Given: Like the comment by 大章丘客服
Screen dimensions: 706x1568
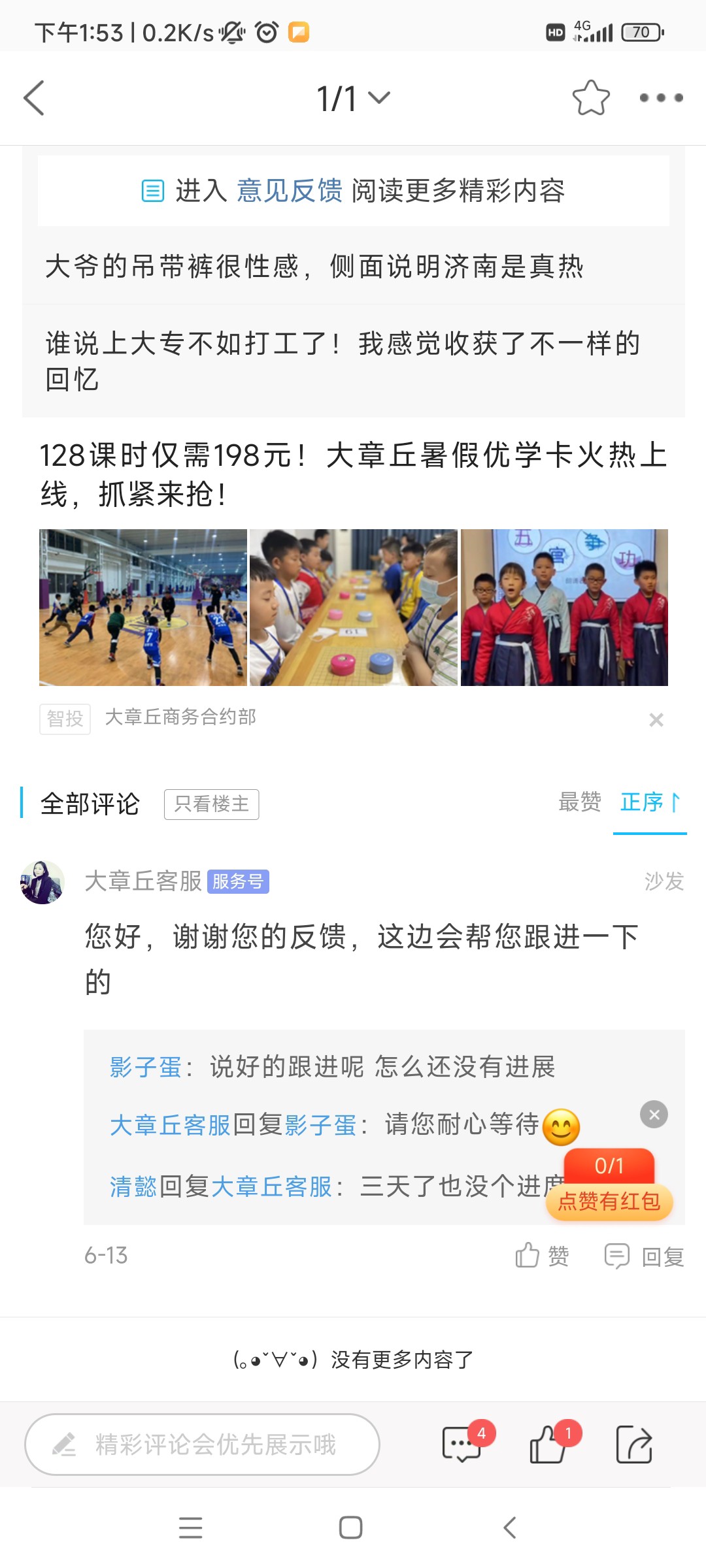Looking at the screenshot, I should click(x=542, y=1256).
